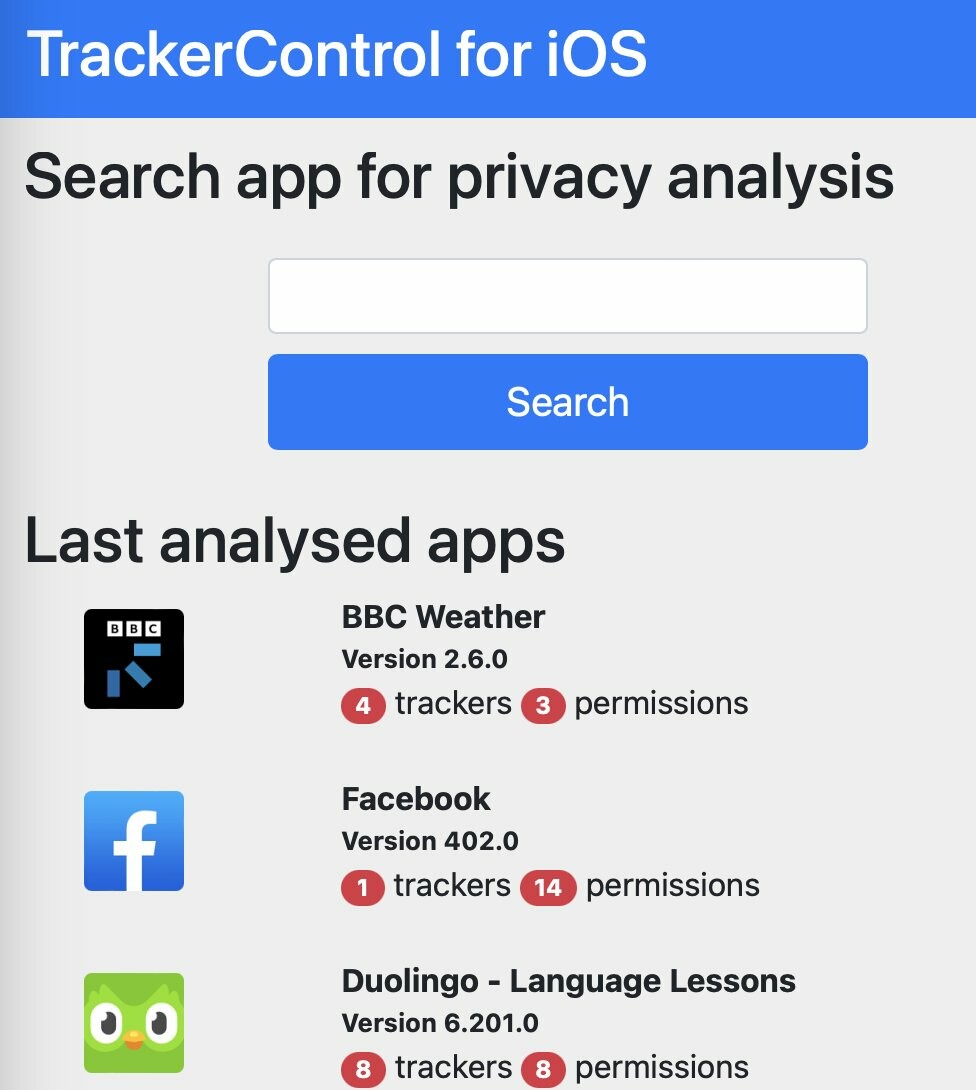Open Duolingo - Language Lessons analysis
The height and width of the screenshot is (1090, 976).
point(568,981)
